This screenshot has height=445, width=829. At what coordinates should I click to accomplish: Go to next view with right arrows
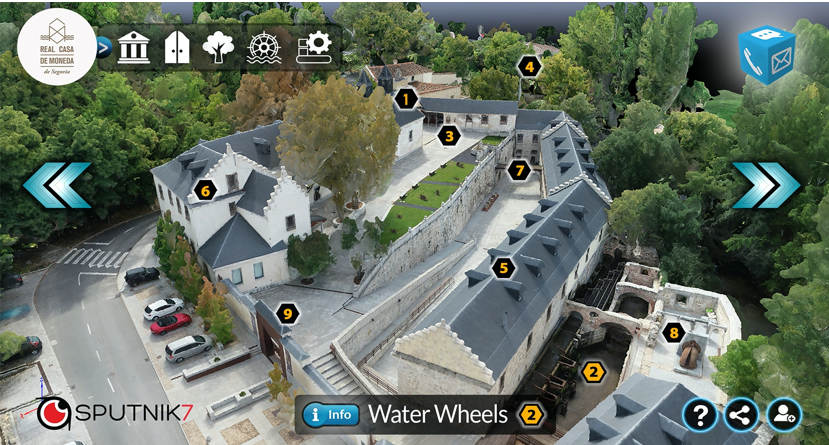(x=766, y=185)
